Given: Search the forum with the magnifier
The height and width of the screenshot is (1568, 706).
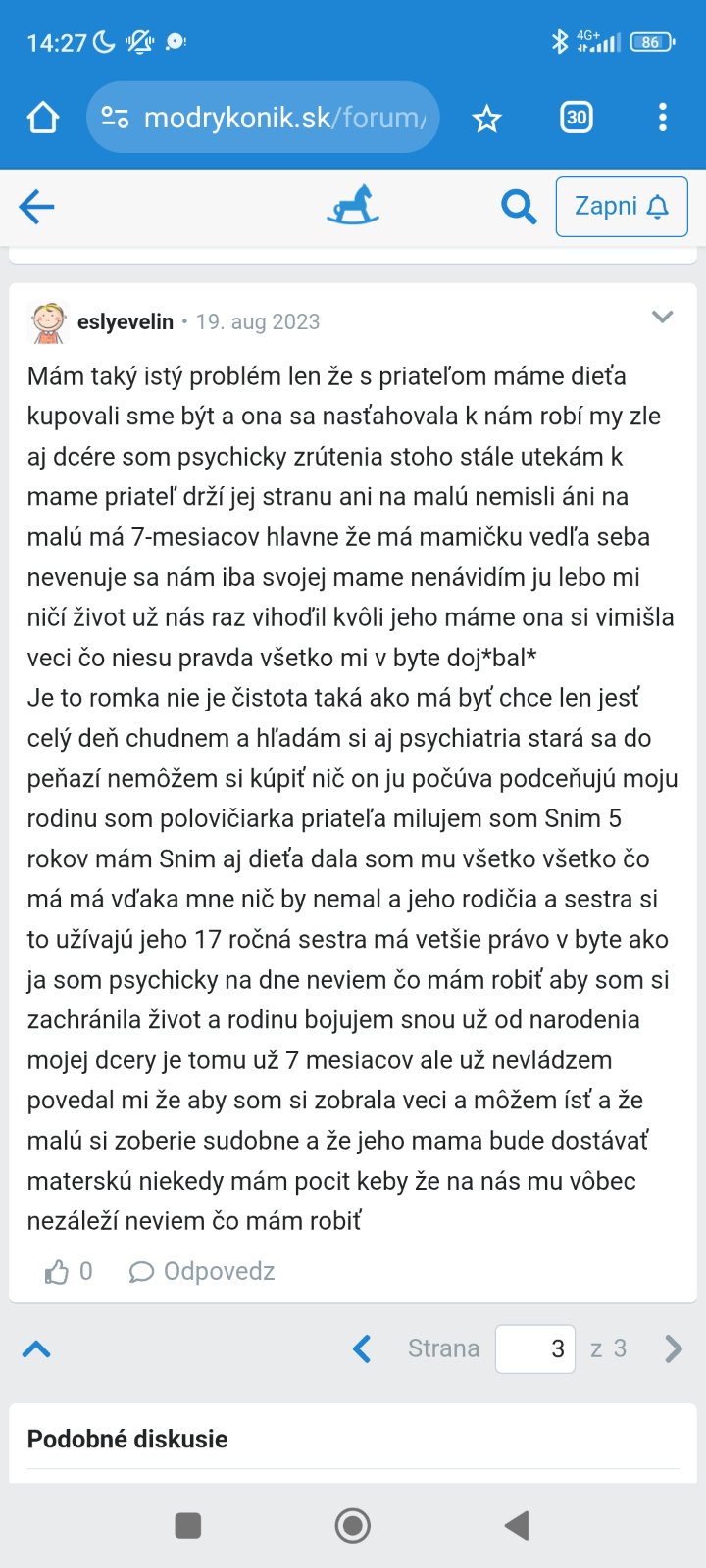Looking at the screenshot, I should [x=518, y=207].
